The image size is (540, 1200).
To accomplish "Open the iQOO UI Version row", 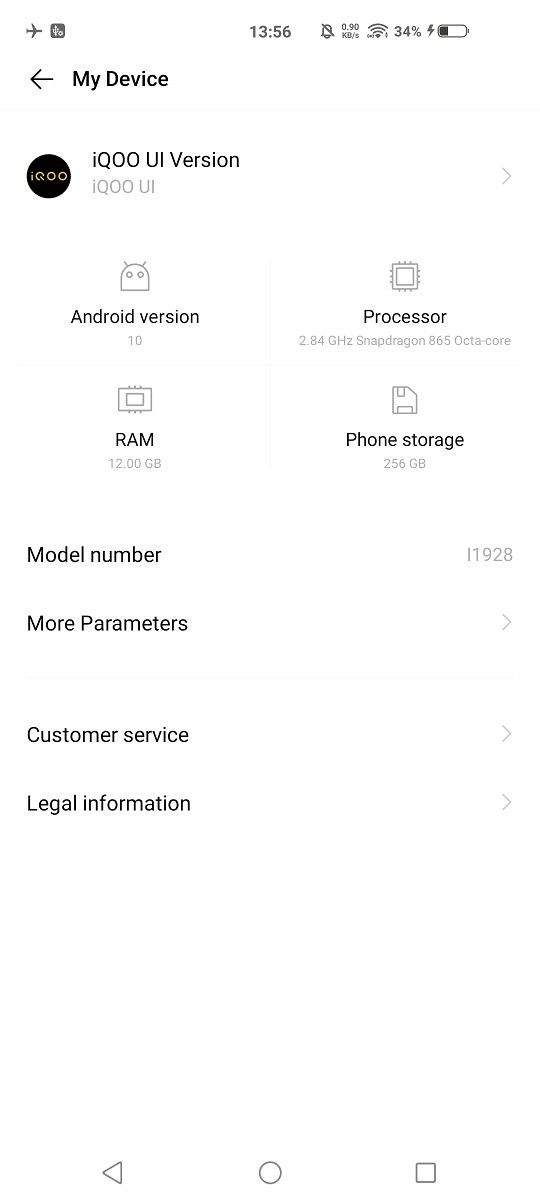I will 270,176.
